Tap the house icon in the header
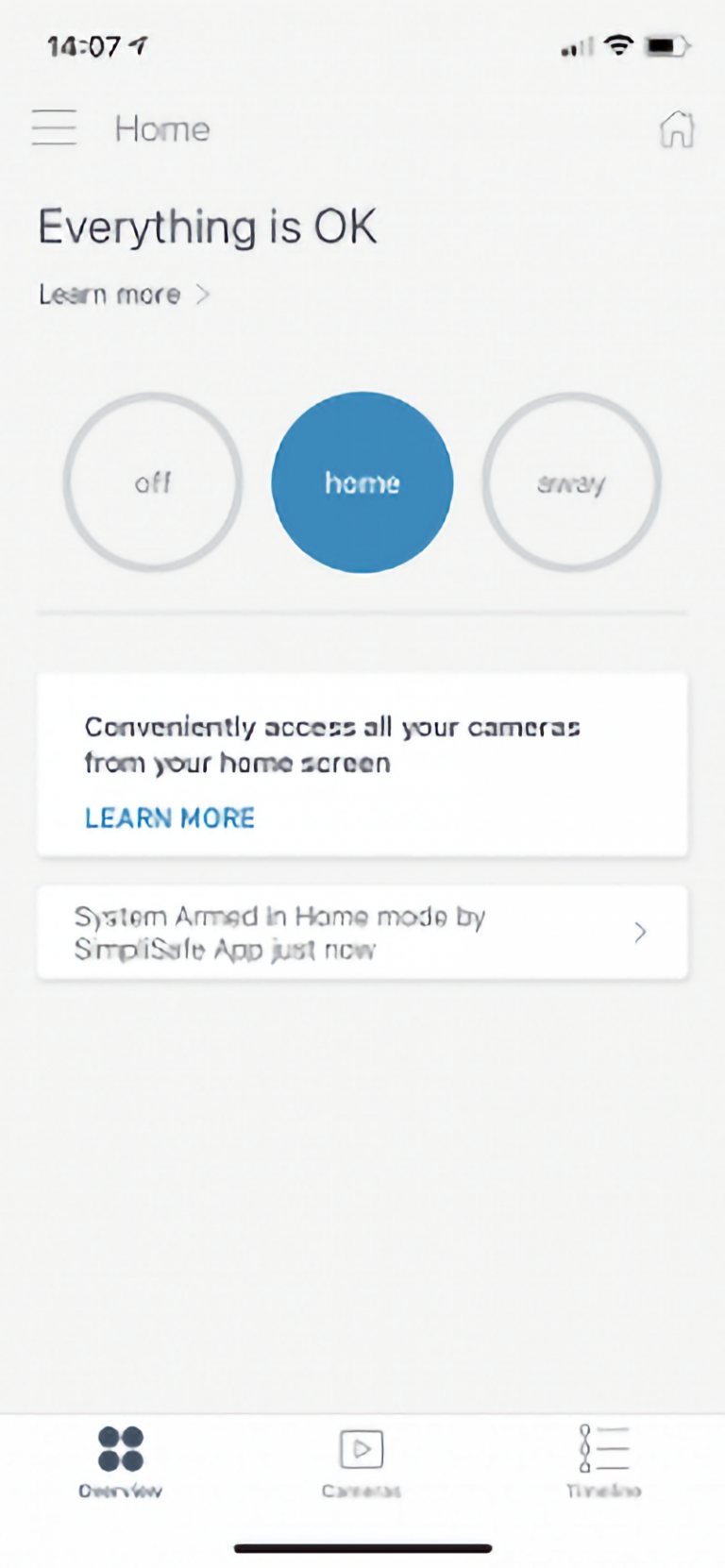 pyautogui.click(x=676, y=129)
